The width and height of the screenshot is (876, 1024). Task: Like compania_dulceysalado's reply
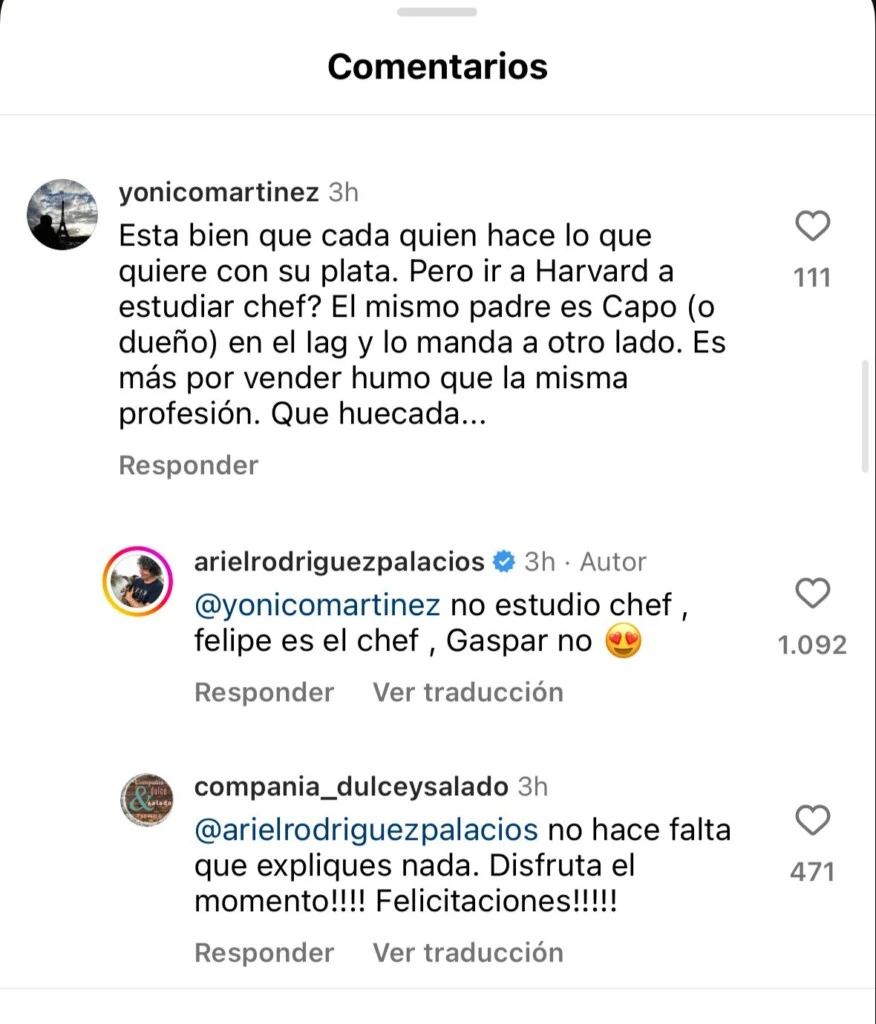pyautogui.click(x=812, y=821)
